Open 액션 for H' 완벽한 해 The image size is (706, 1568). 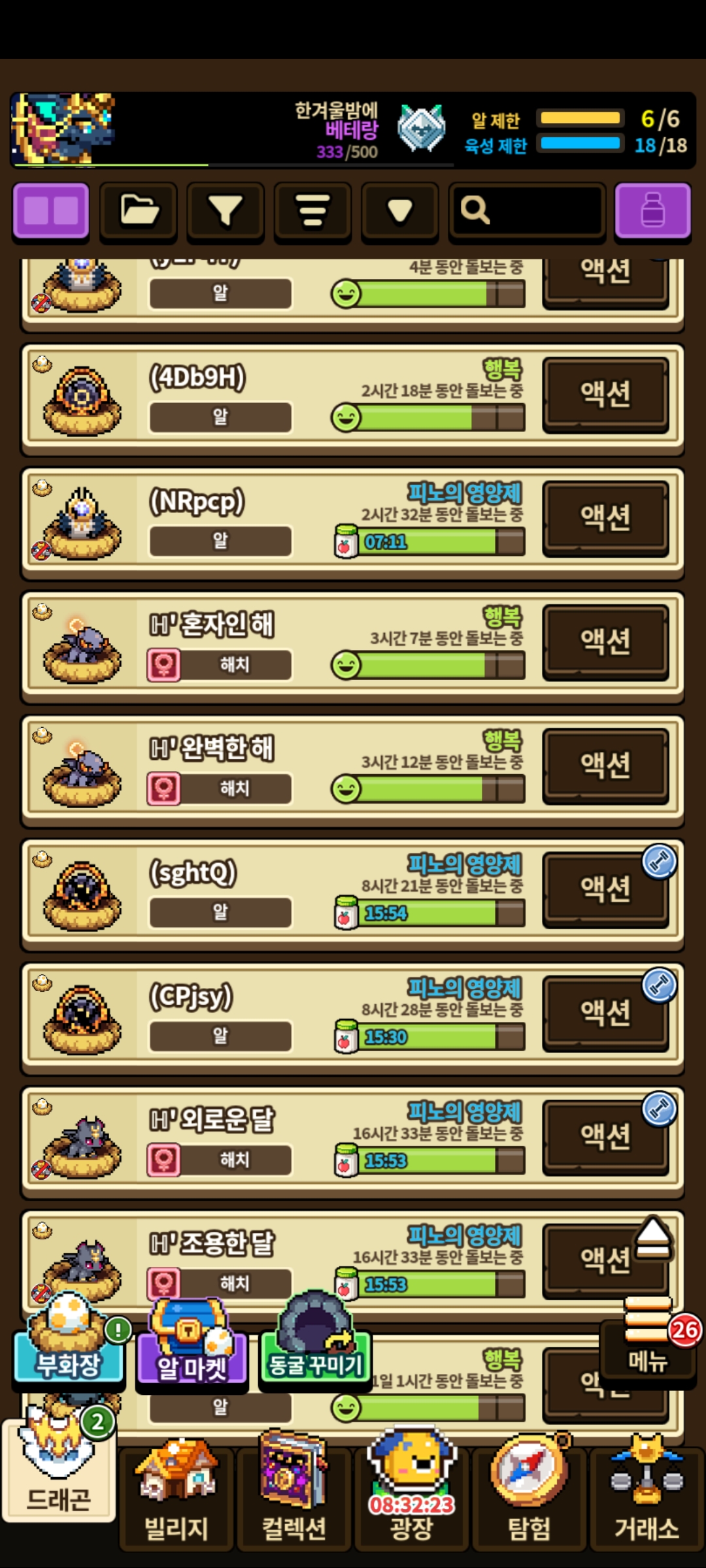(x=605, y=765)
